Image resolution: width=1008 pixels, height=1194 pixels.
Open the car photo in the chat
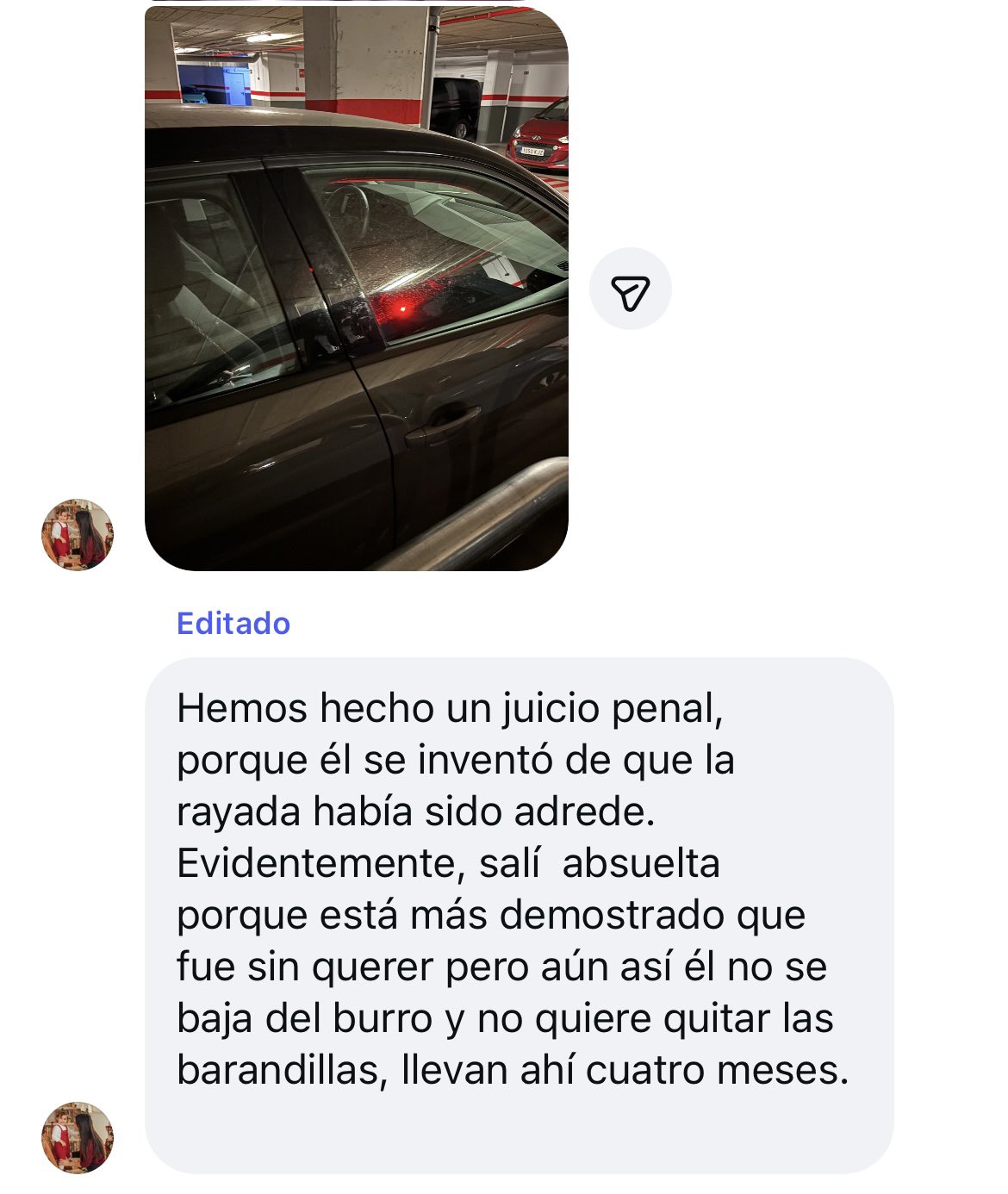[x=356, y=289]
